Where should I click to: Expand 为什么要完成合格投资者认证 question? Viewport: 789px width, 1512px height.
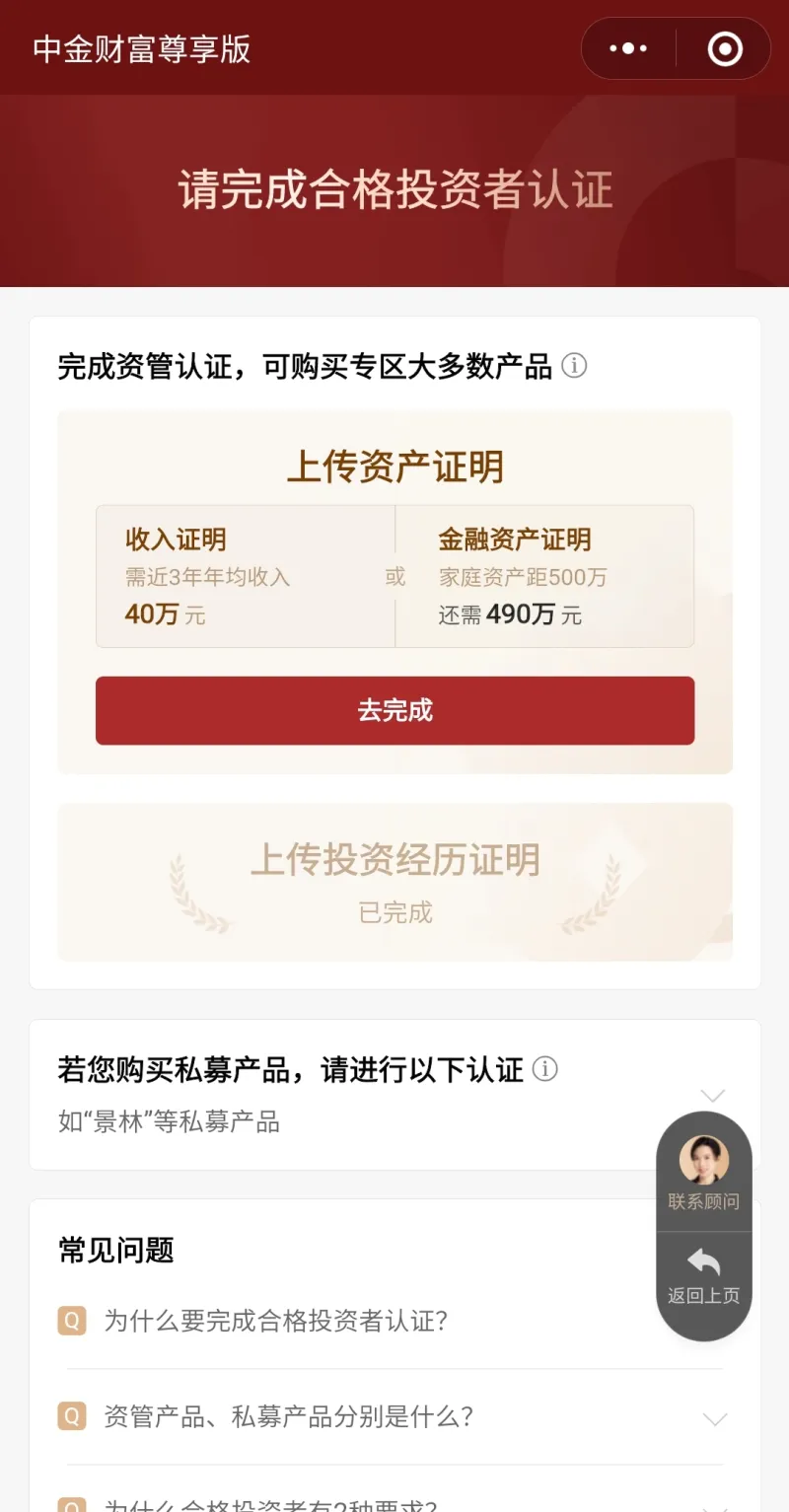pos(276,1321)
